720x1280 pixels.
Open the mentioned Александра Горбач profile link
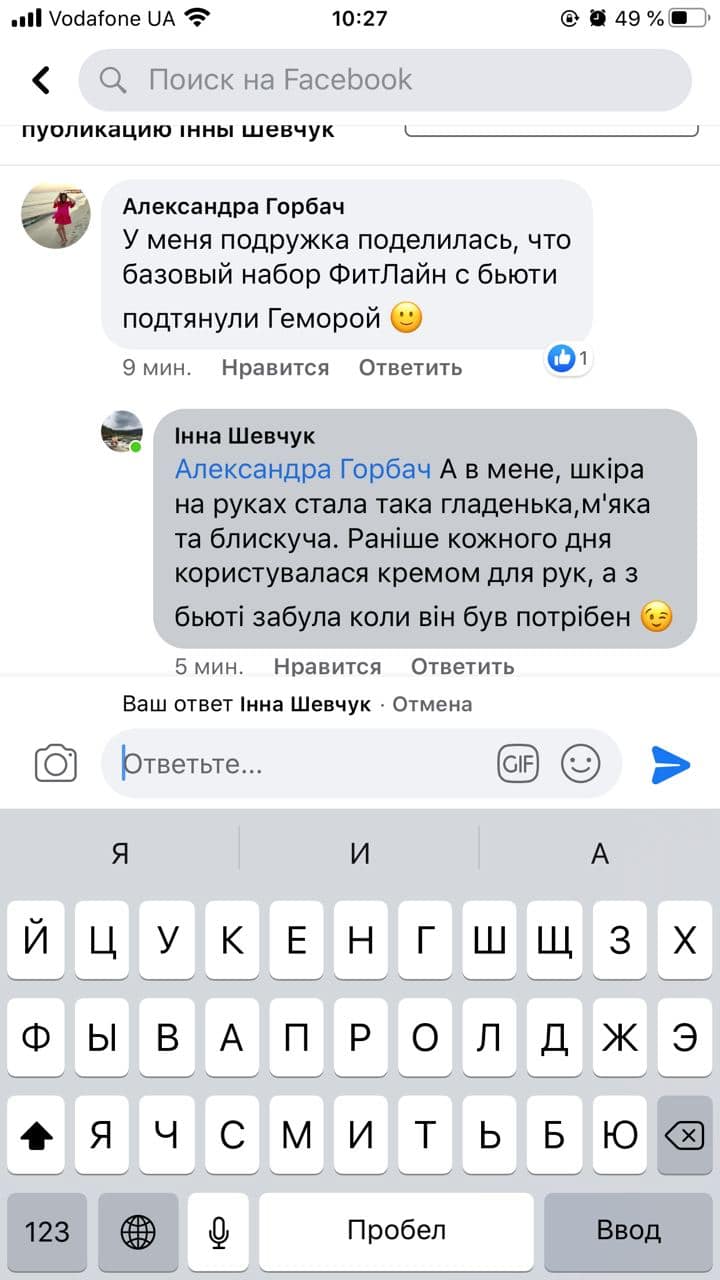pyautogui.click(x=303, y=469)
